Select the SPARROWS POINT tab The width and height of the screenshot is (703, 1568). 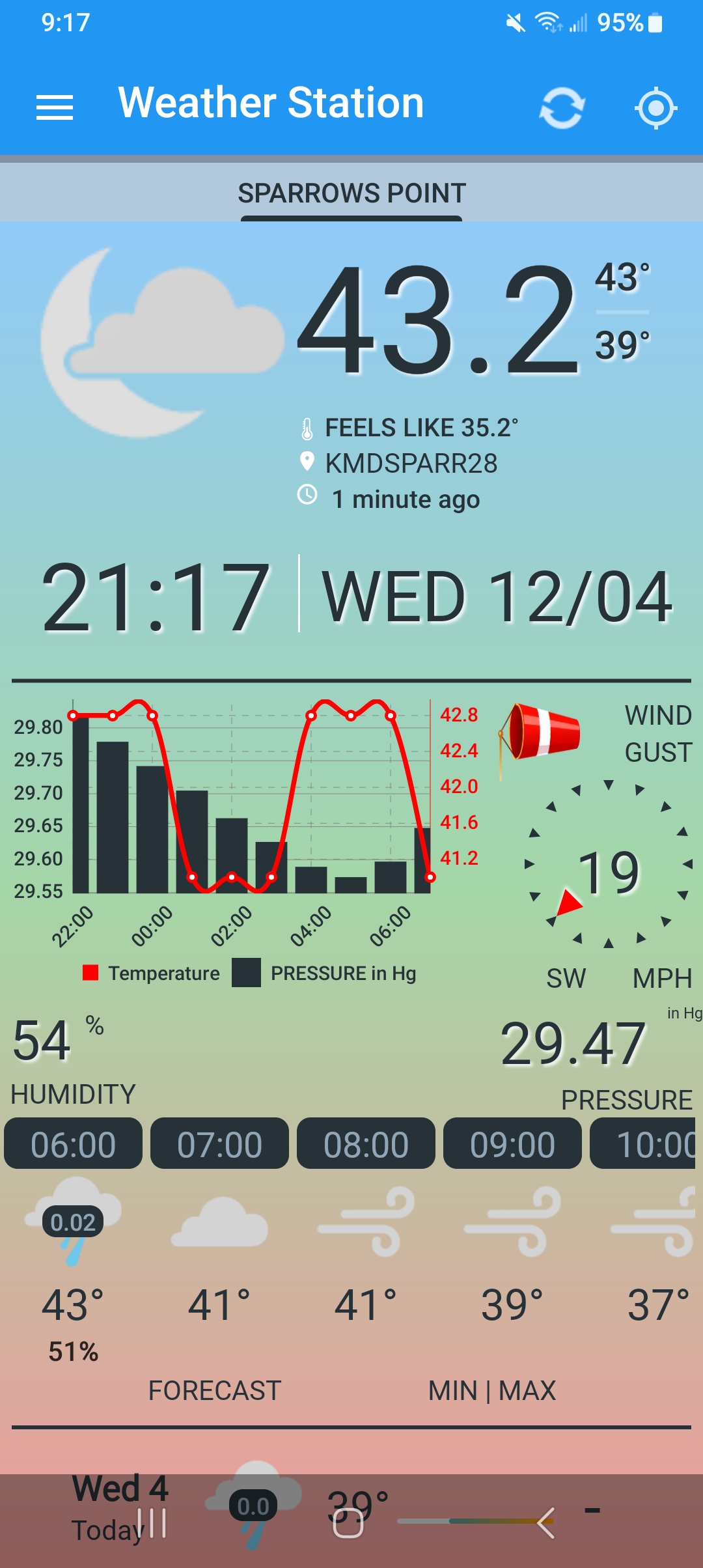pos(351,193)
